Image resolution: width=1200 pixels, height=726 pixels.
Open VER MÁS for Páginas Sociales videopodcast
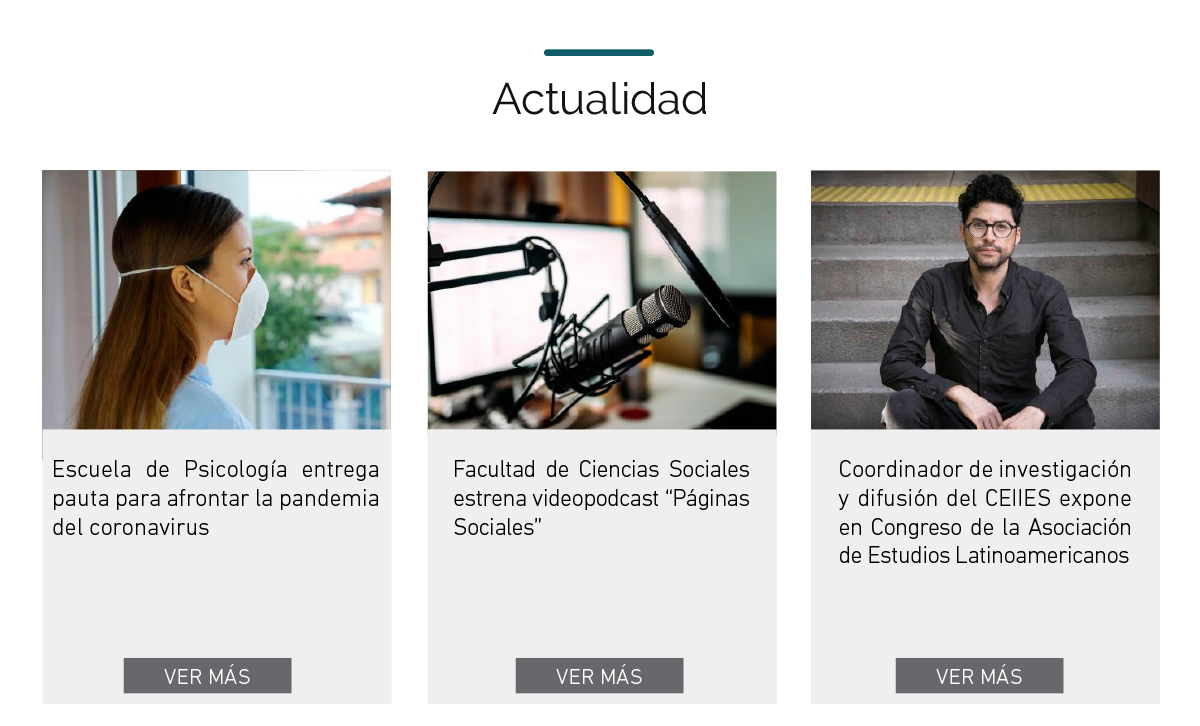point(599,676)
